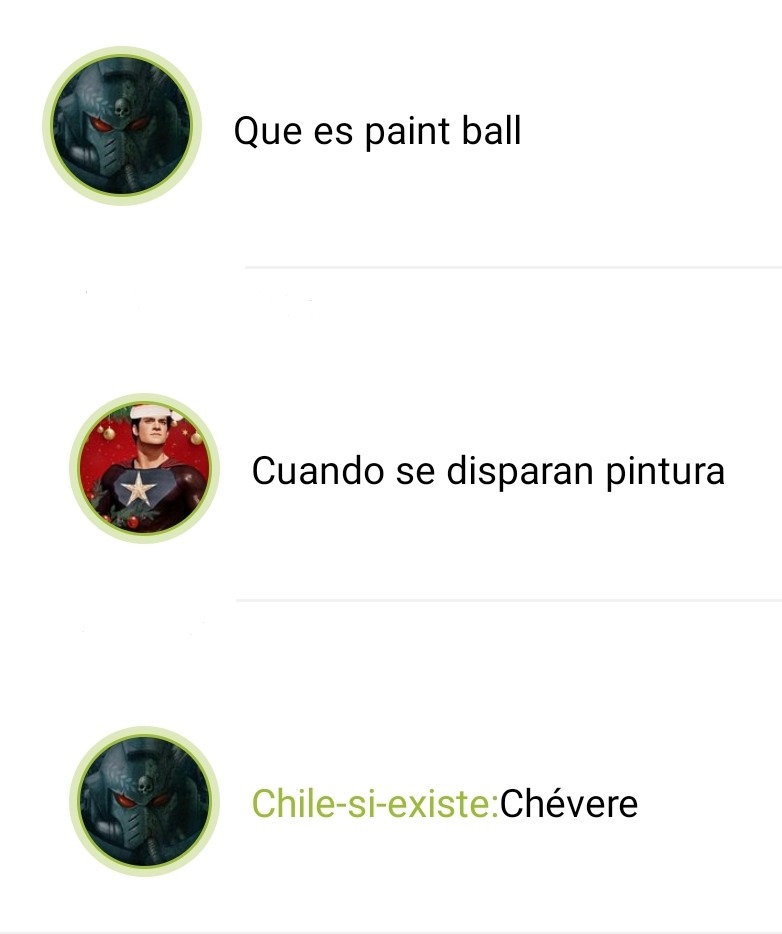Click the divider under the second post
Viewport: 782px width, 934px height.
505,601
